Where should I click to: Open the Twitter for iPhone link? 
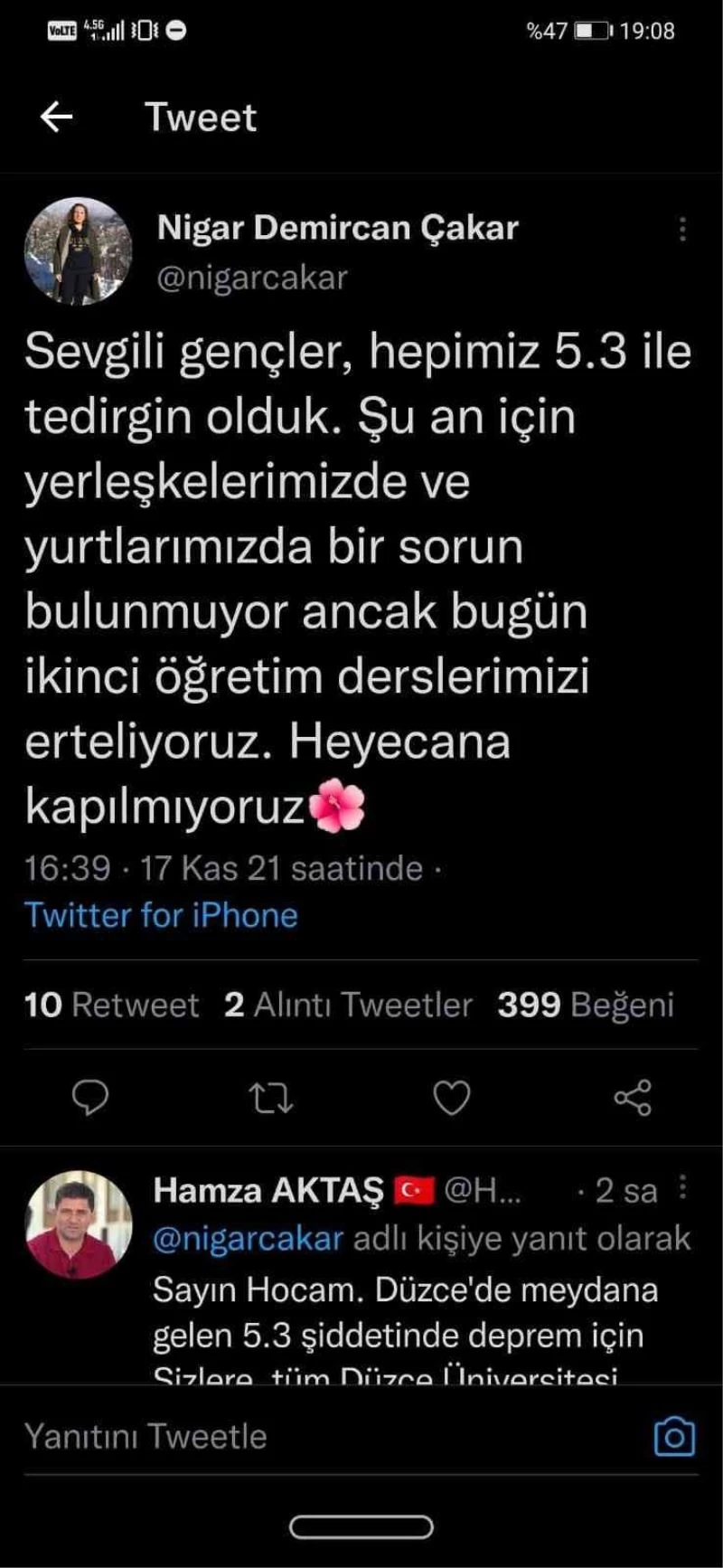pyautogui.click(x=161, y=915)
